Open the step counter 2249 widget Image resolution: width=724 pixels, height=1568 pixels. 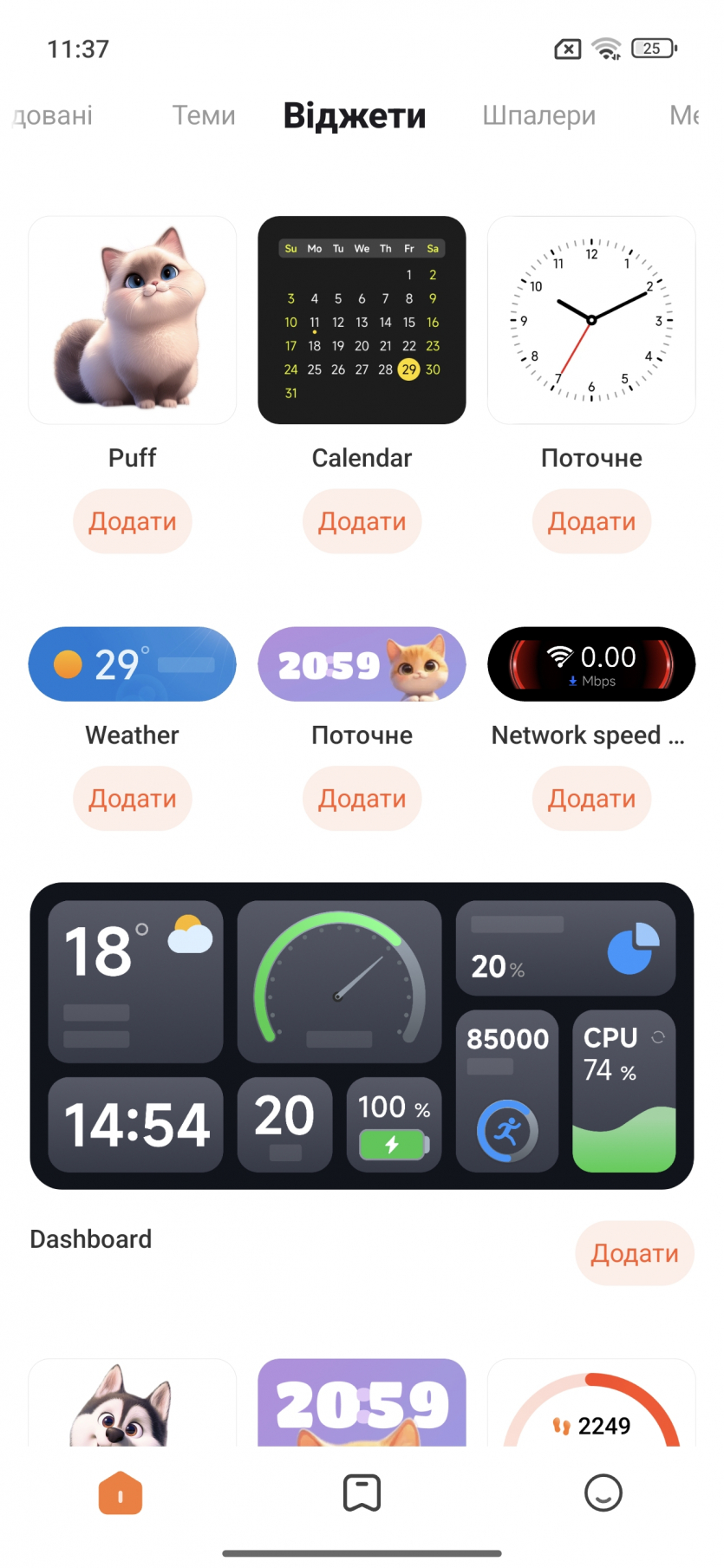591,1405
